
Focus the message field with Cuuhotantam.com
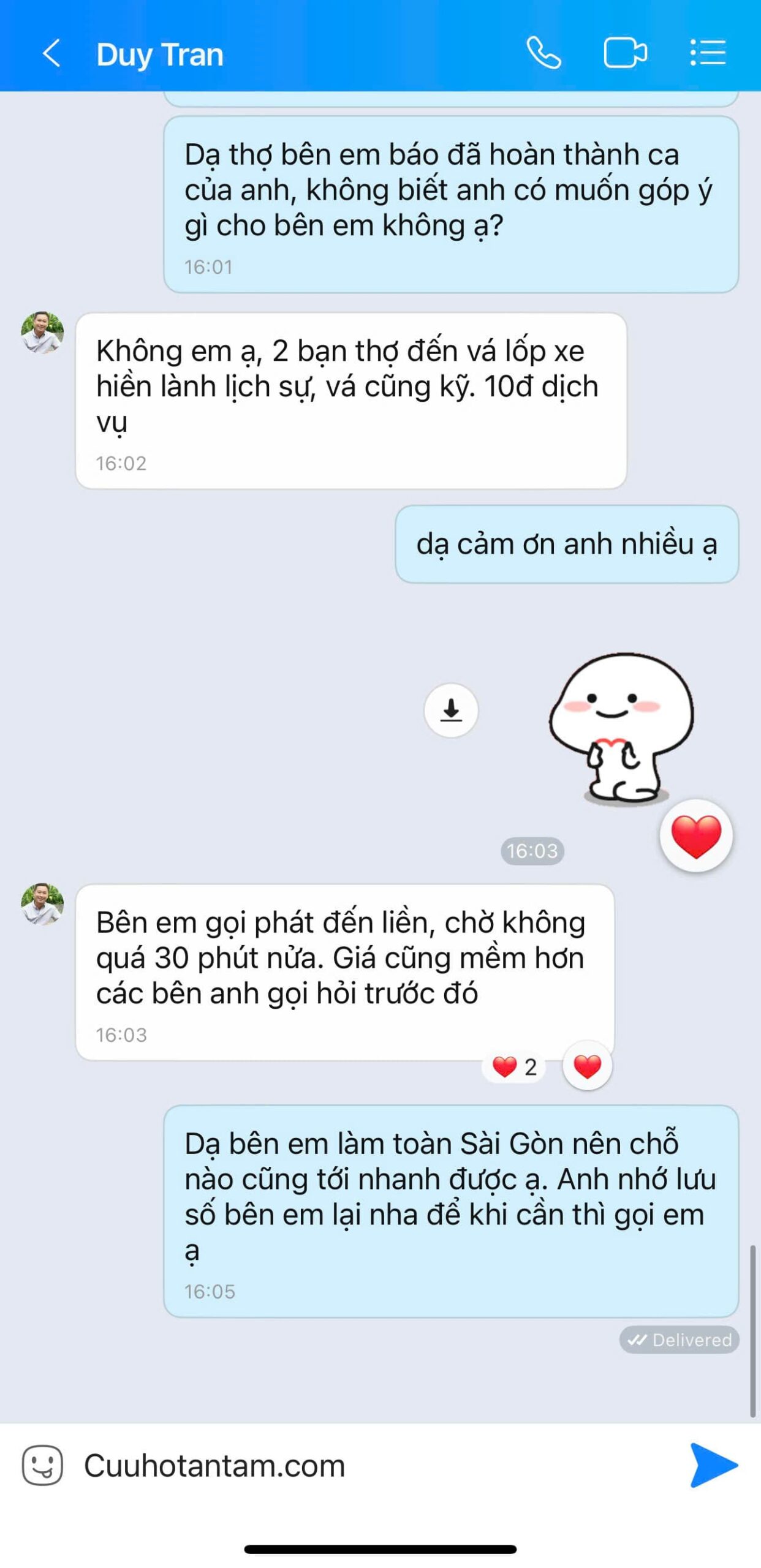coord(368,1466)
